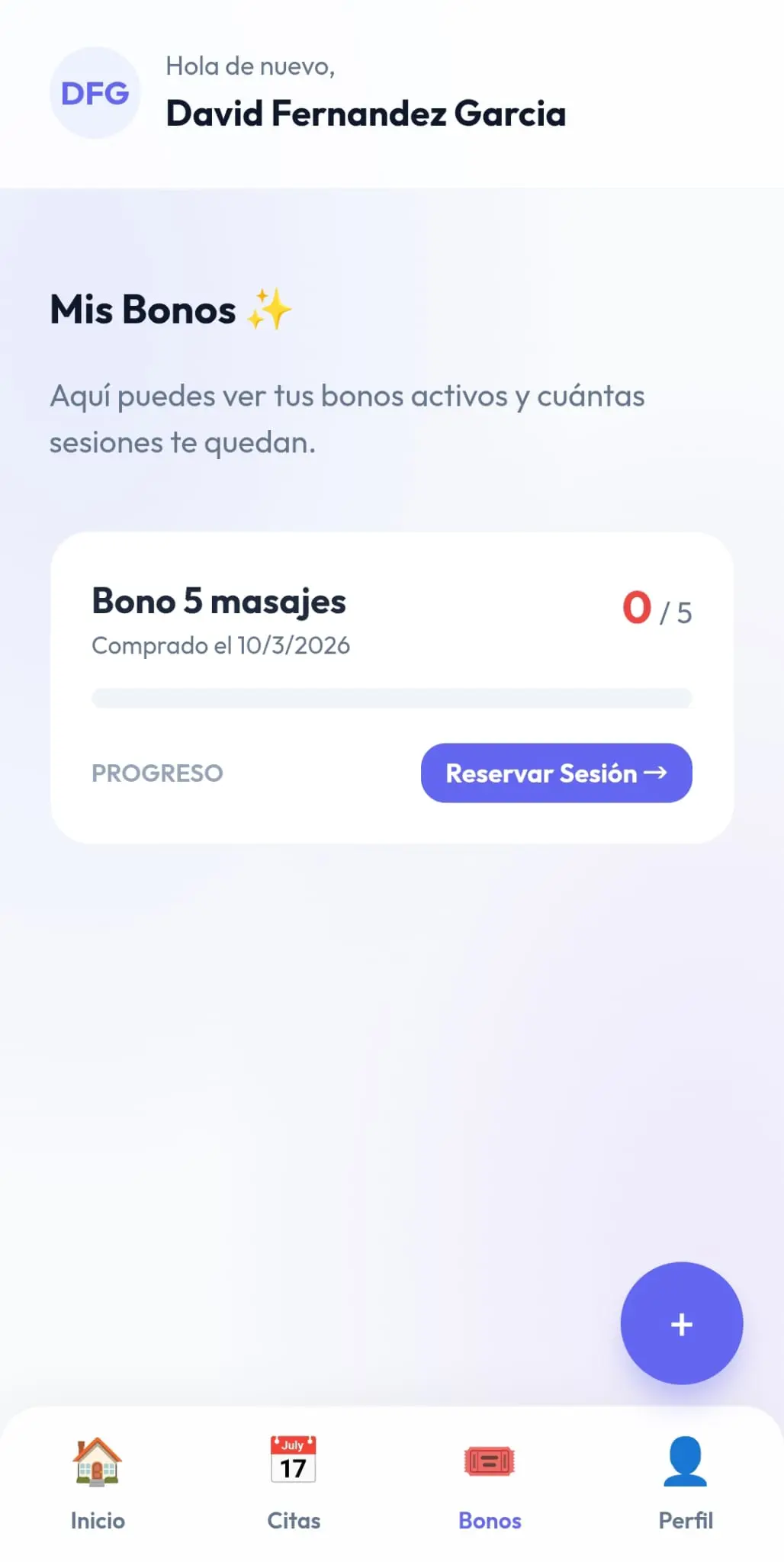Click the progress bar on the bono card

pos(391,698)
